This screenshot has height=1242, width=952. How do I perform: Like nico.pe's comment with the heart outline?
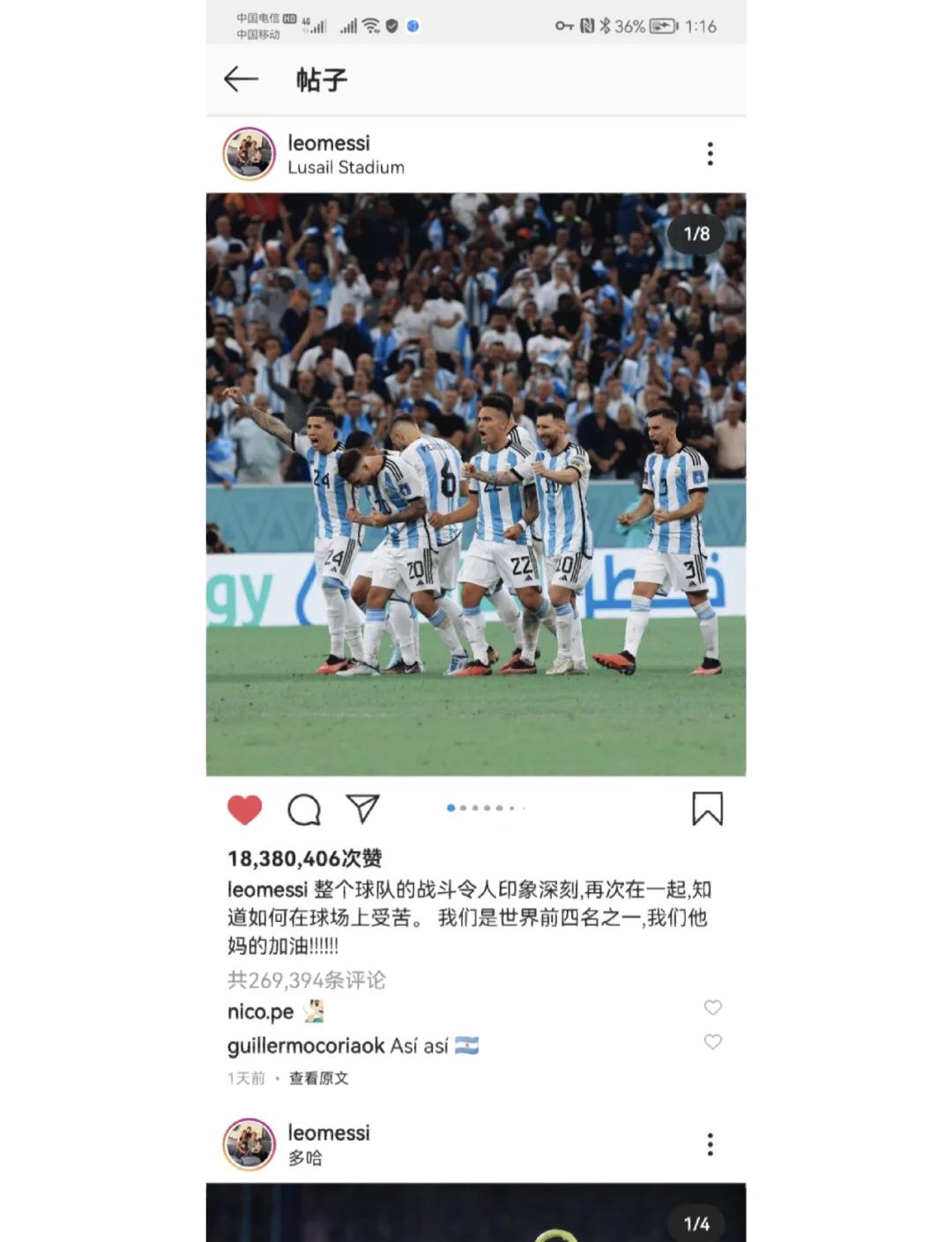coord(712,1008)
